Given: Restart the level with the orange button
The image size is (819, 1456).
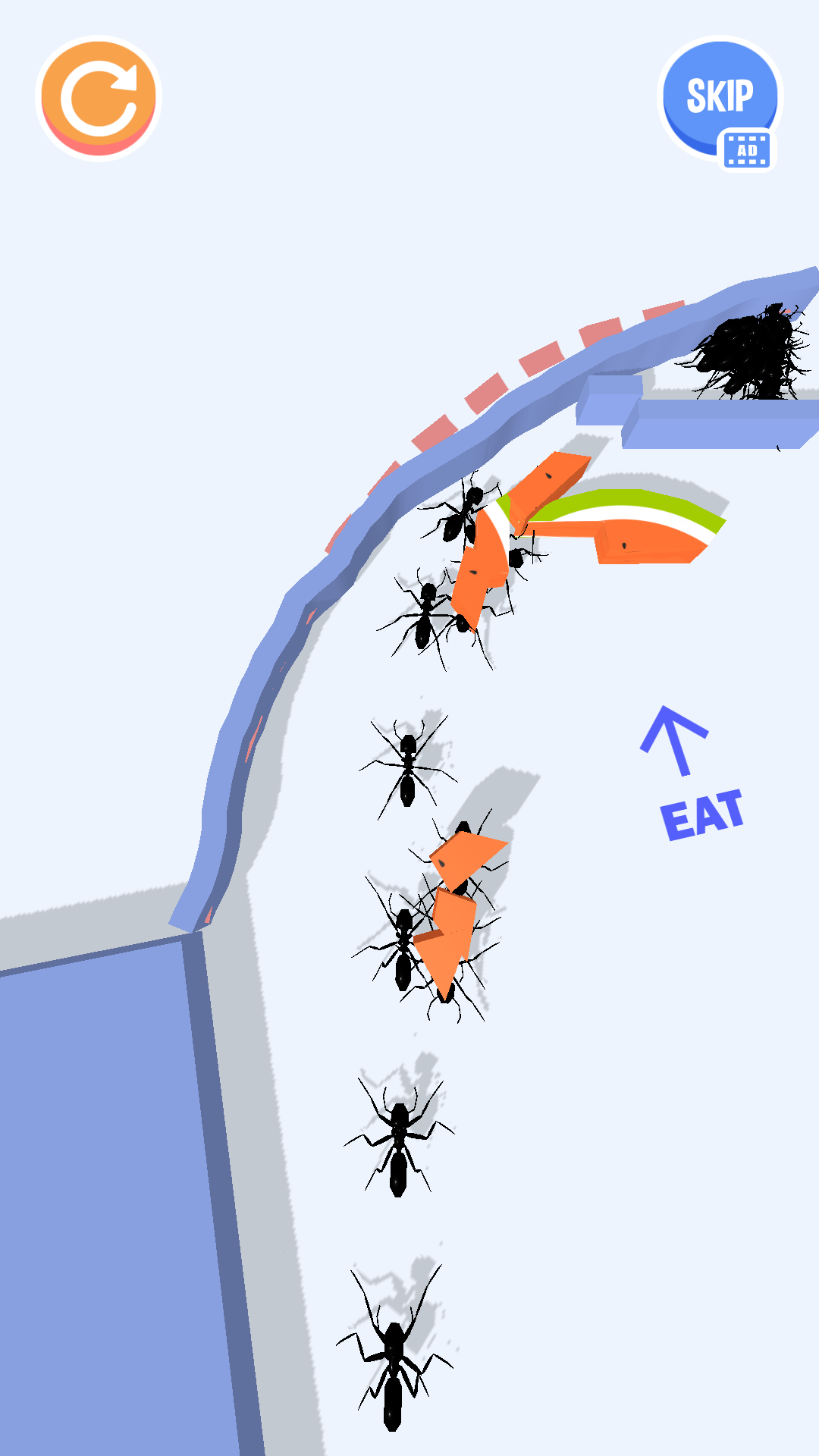Looking at the screenshot, I should (99, 99).
